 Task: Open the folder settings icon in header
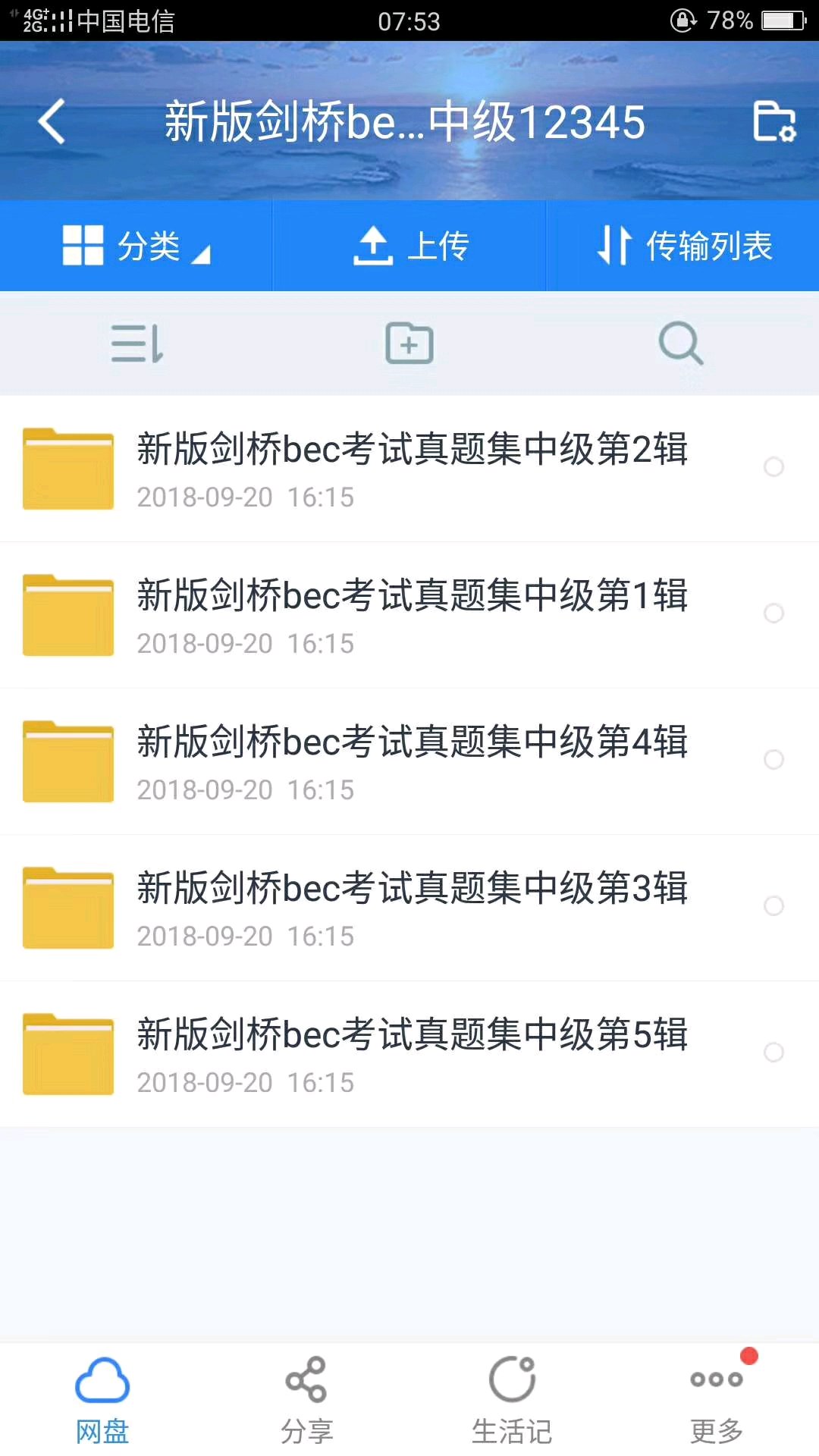(774, 121)
